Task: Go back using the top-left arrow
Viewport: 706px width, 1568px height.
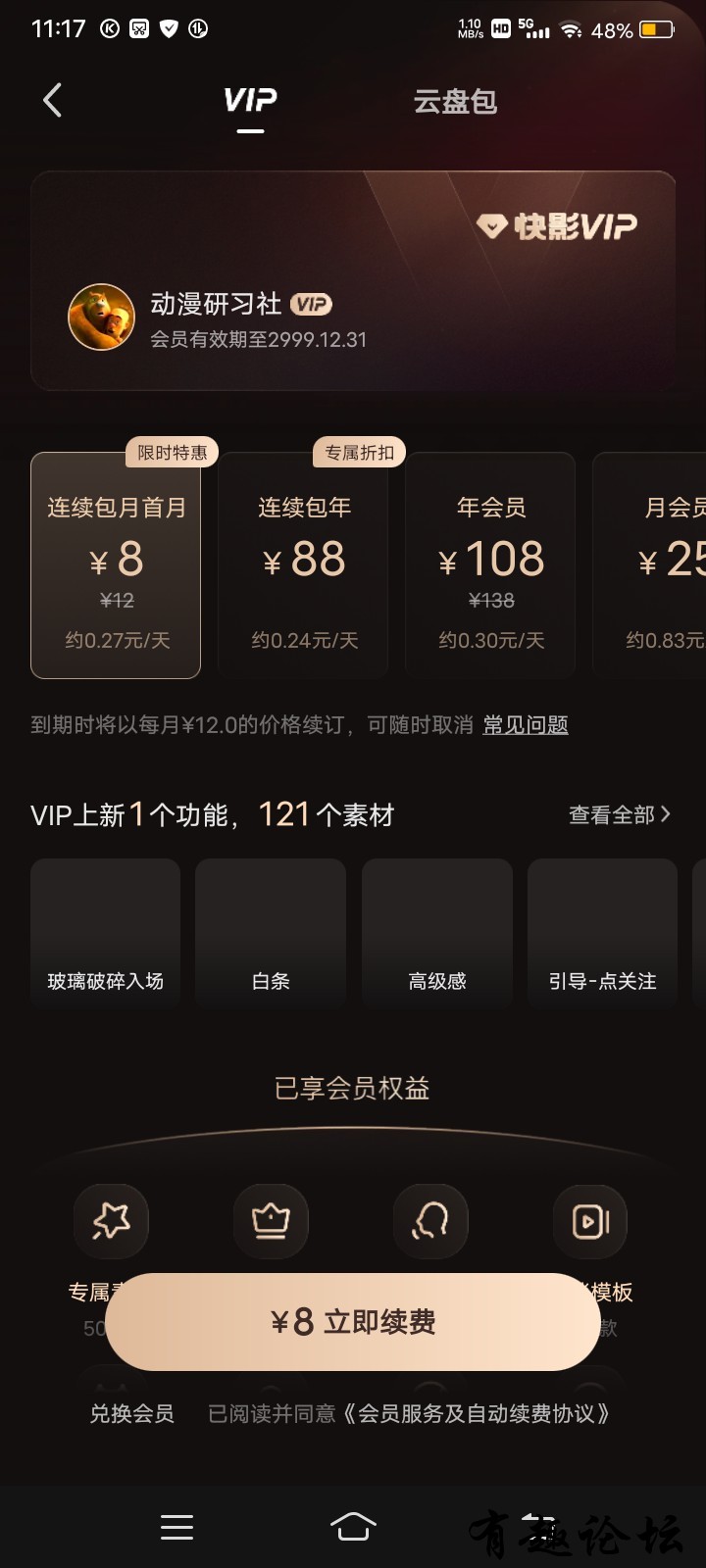Action: click(x=53, y=100)
